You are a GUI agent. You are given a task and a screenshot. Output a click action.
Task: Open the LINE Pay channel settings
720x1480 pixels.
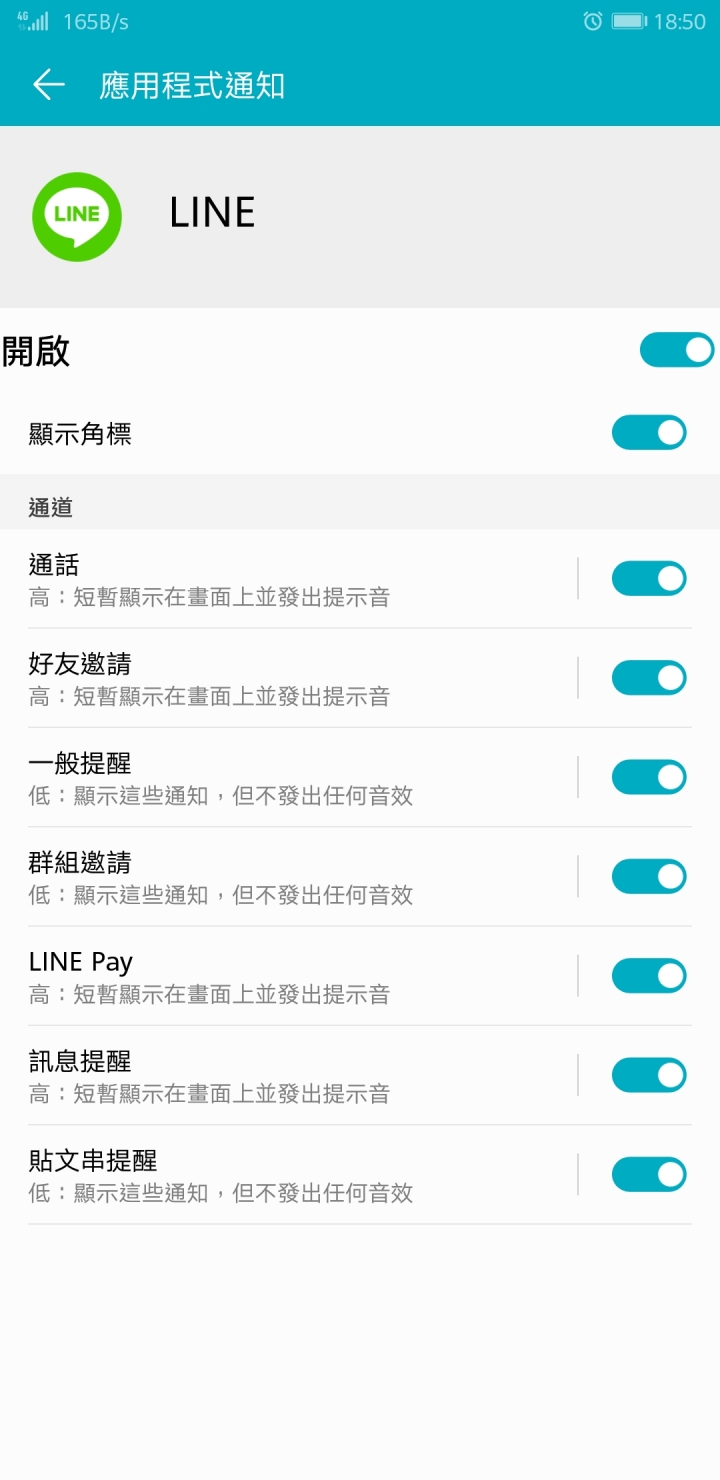coord(300,976)
